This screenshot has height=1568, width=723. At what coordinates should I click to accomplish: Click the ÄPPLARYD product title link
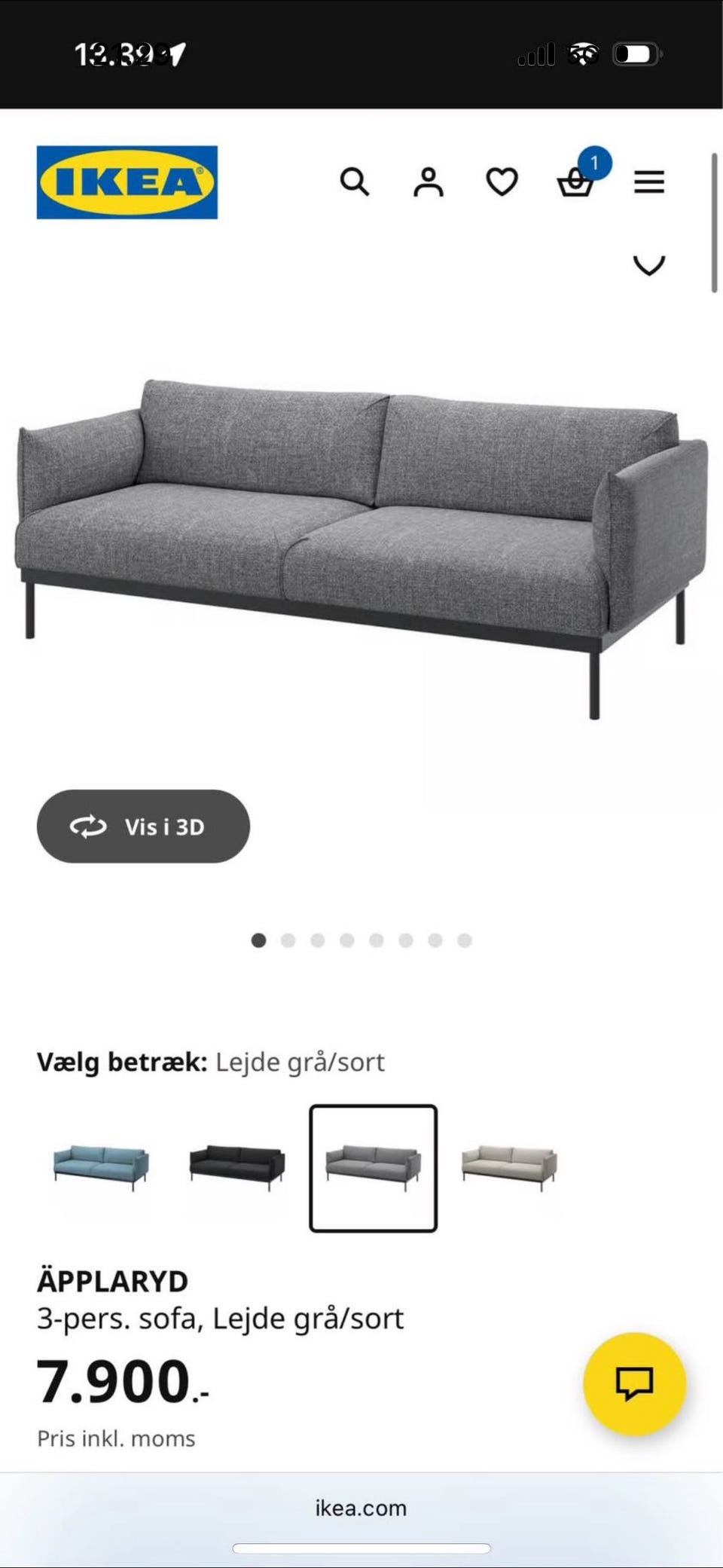tap(114, 1279)
